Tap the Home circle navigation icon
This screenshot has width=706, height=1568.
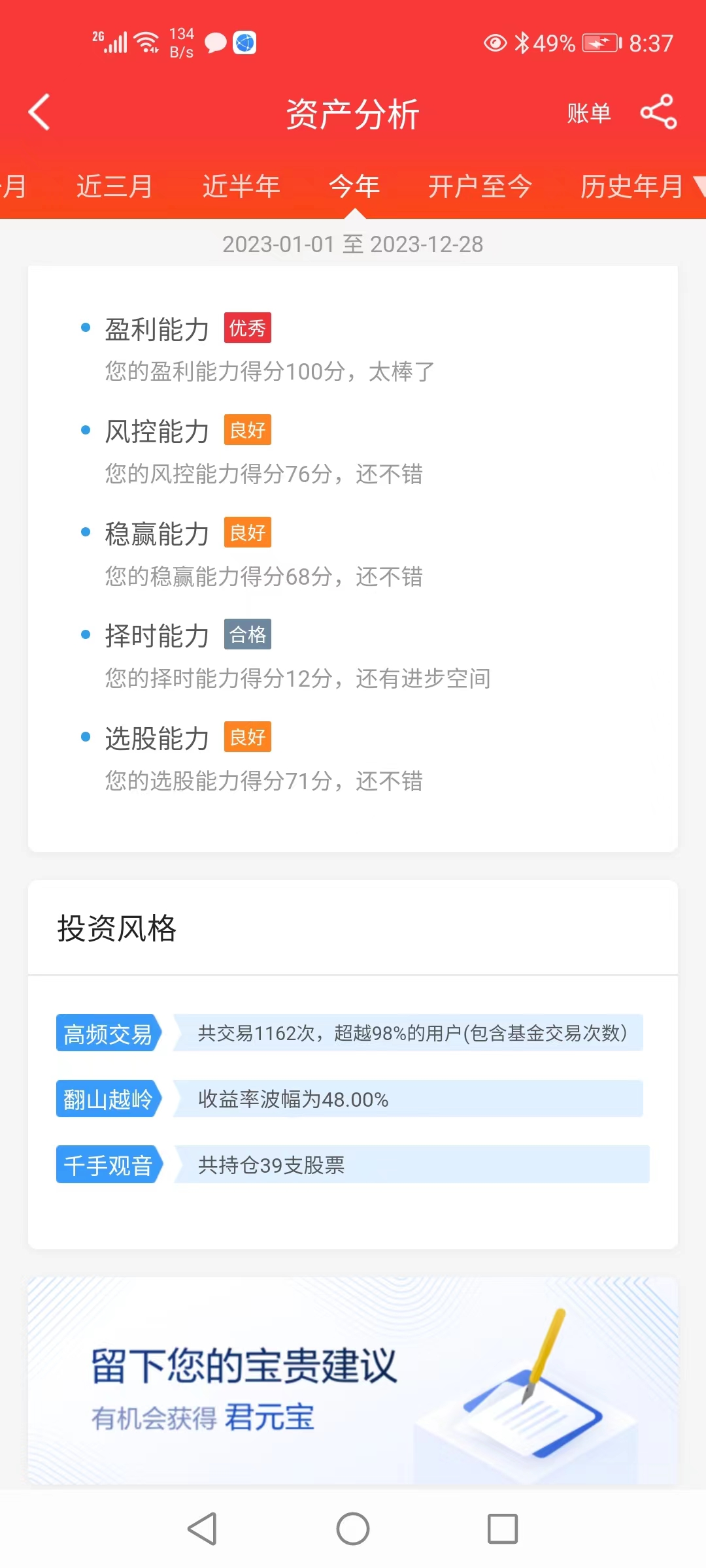(353, 1529)
